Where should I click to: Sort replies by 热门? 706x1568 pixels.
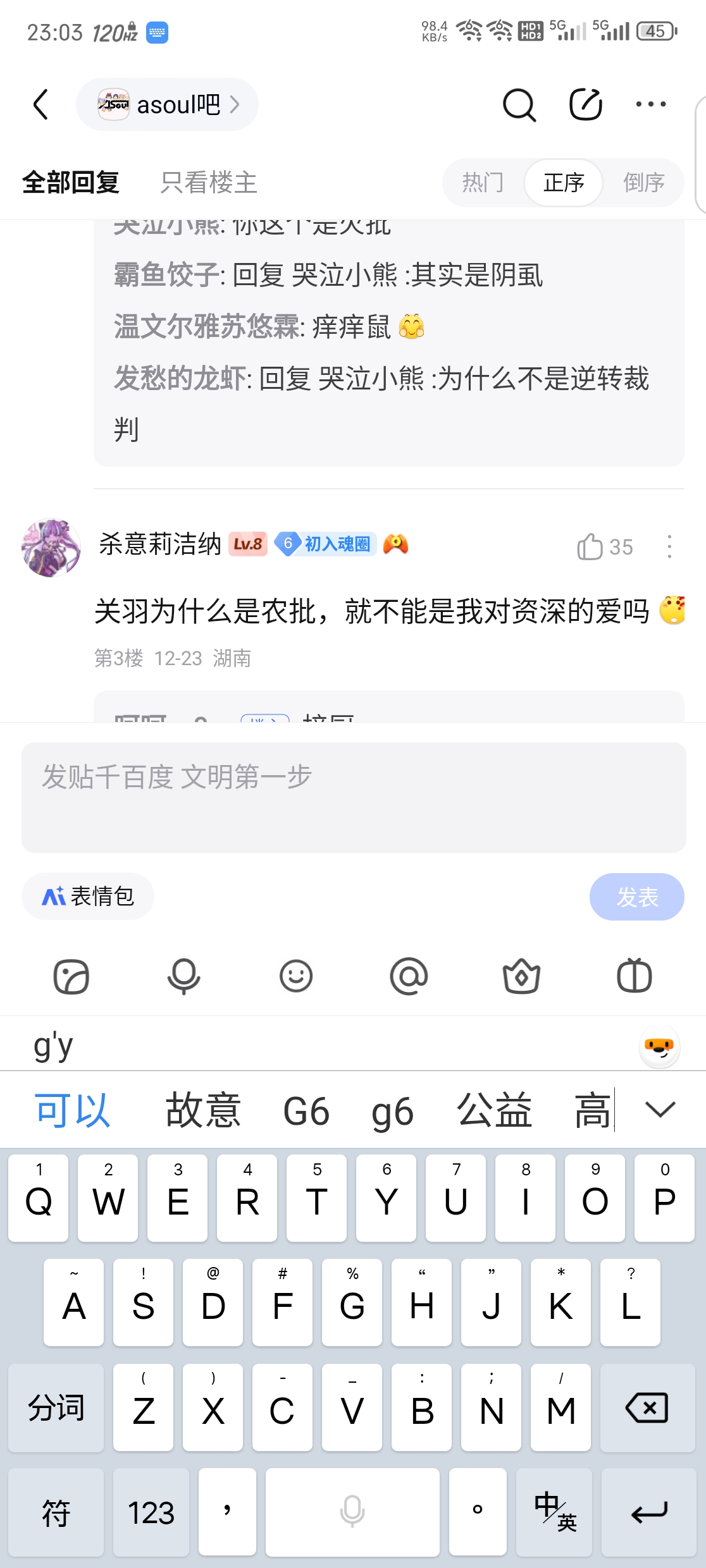(x=483, y=183)
